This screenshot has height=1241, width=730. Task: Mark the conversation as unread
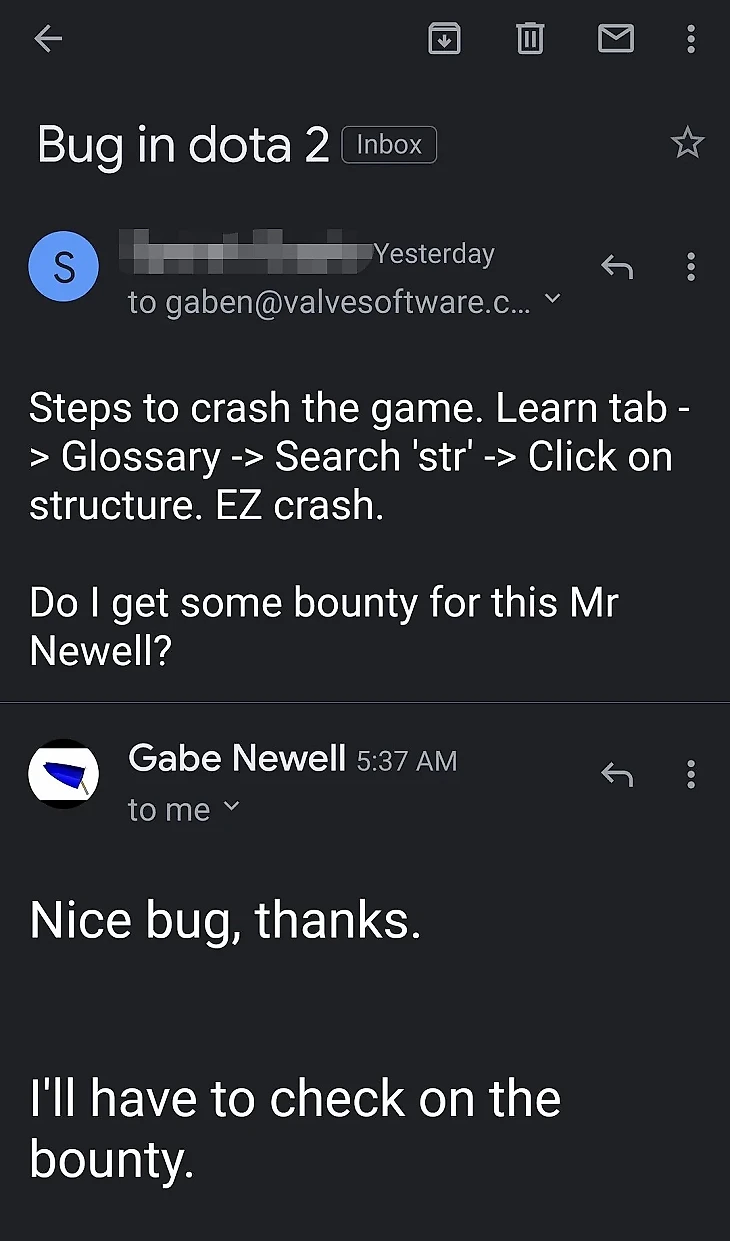[x=615, y=39]
